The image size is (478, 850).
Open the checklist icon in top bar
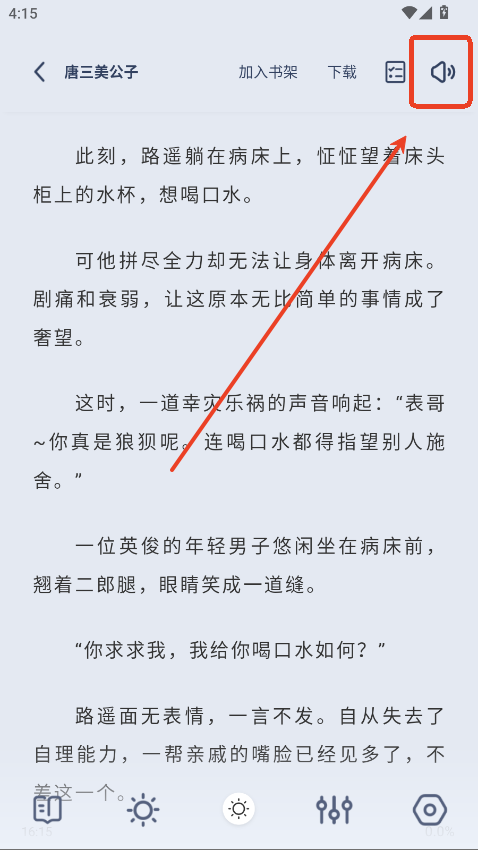(396, 72)
